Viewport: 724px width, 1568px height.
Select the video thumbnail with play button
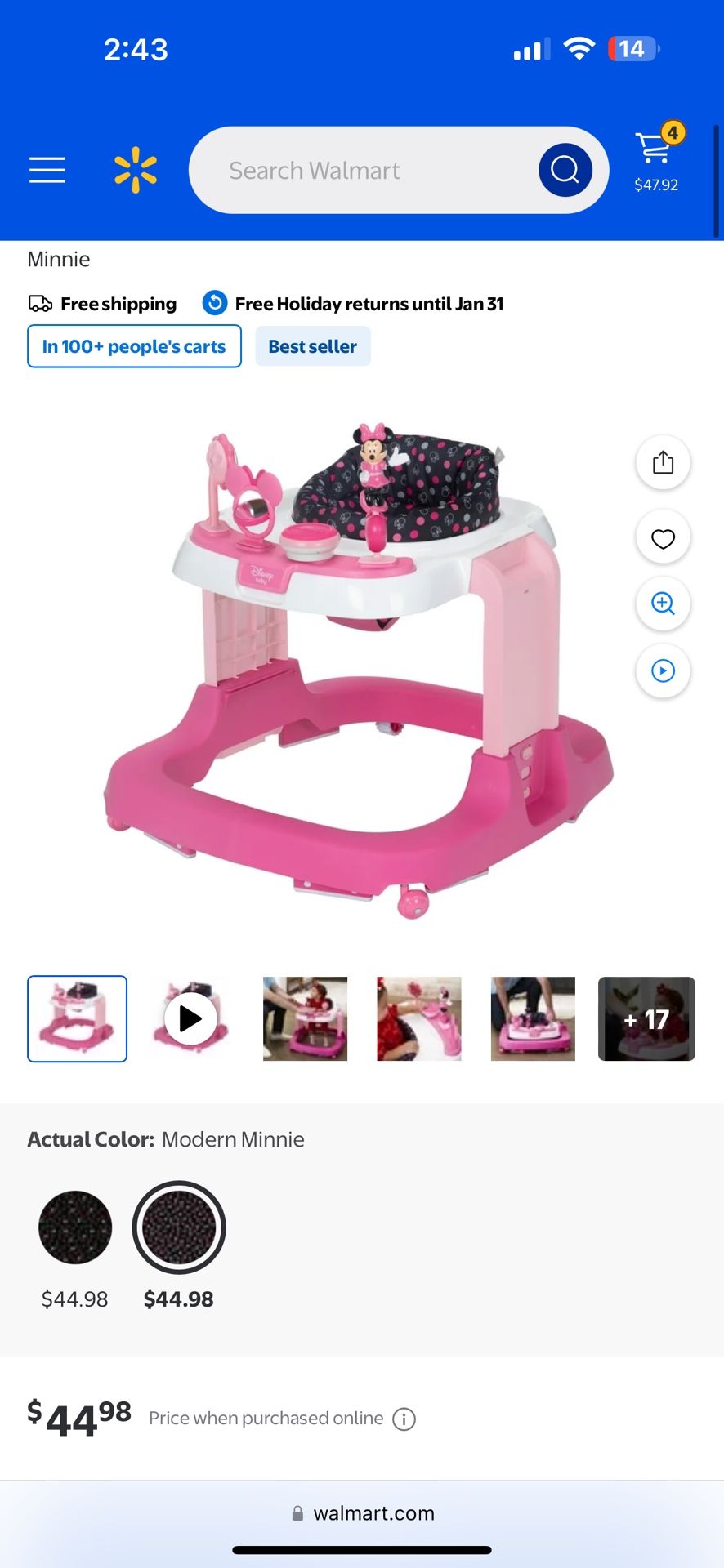point(190,1018)
